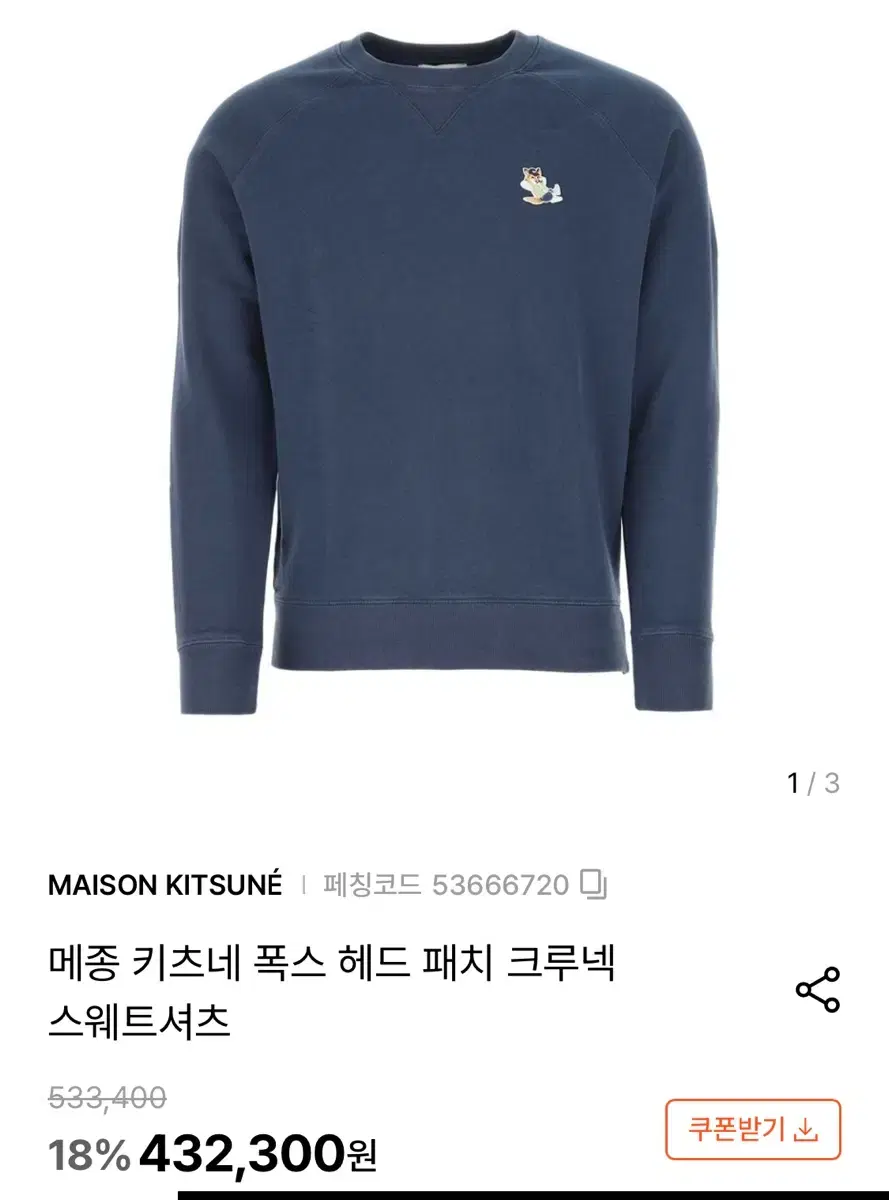889x1200 pixels.
Task: Open the product photo fullscreen
Action: 444,390
